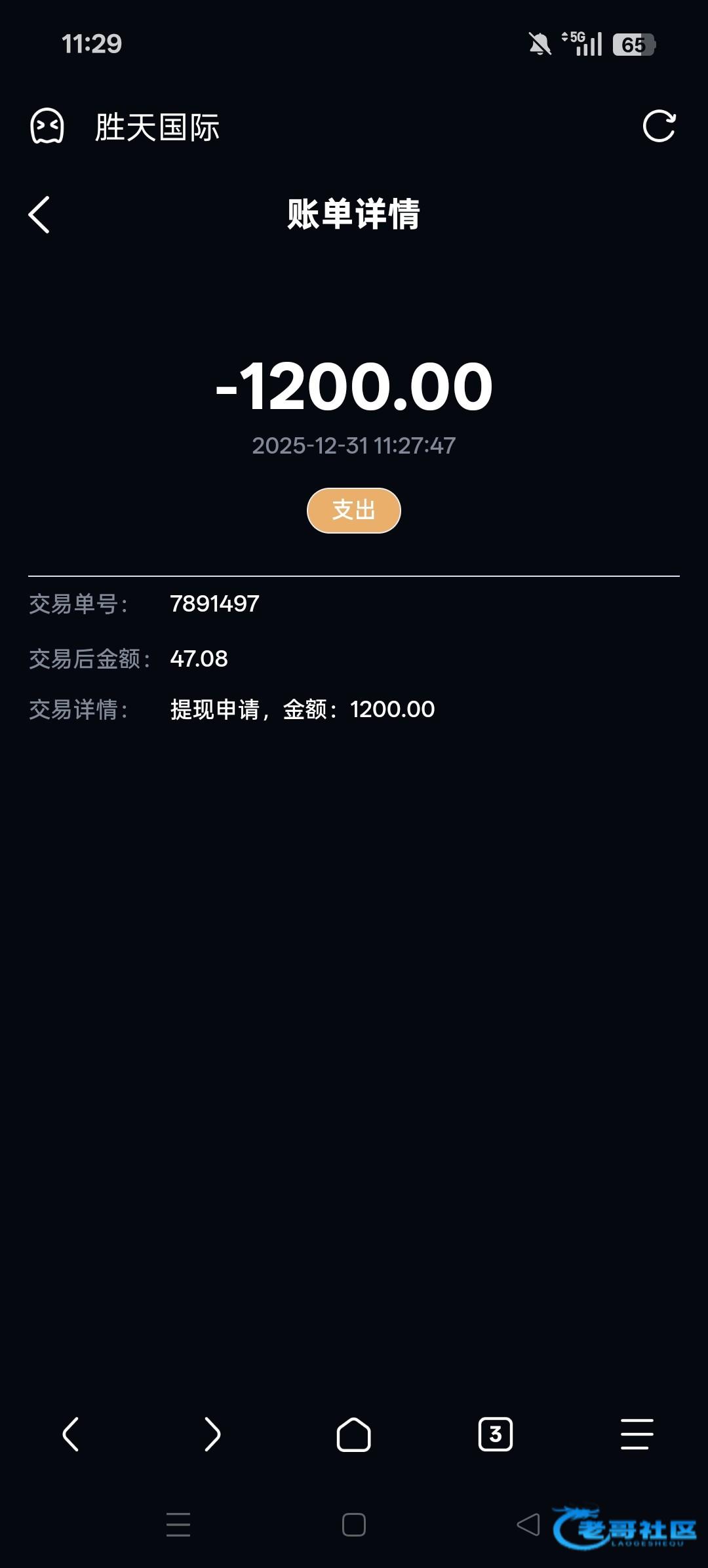
Task: Show recent apps from system navigation bar
Action: 178,1525
